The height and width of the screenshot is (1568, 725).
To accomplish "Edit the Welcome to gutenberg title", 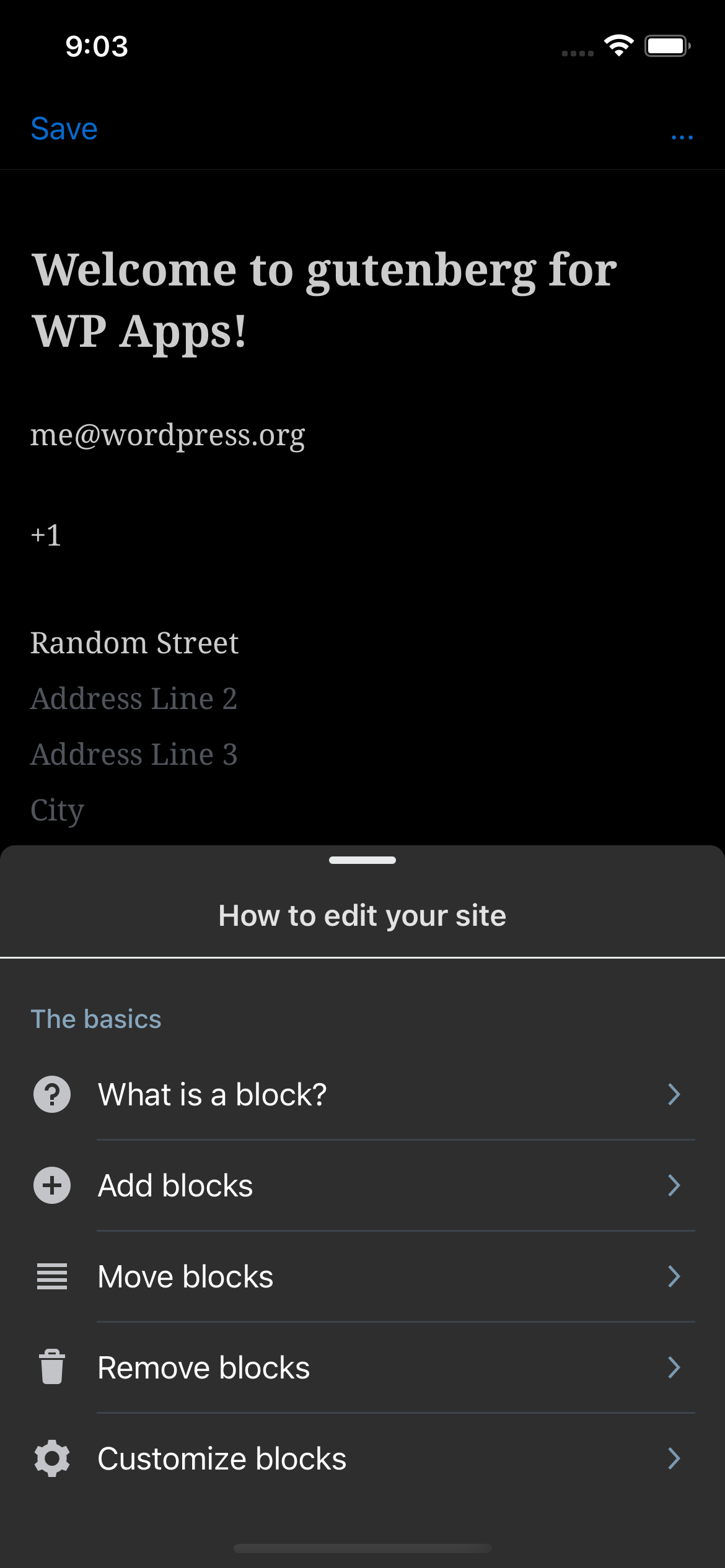I will pyautogui.click(x=324, y=300).
